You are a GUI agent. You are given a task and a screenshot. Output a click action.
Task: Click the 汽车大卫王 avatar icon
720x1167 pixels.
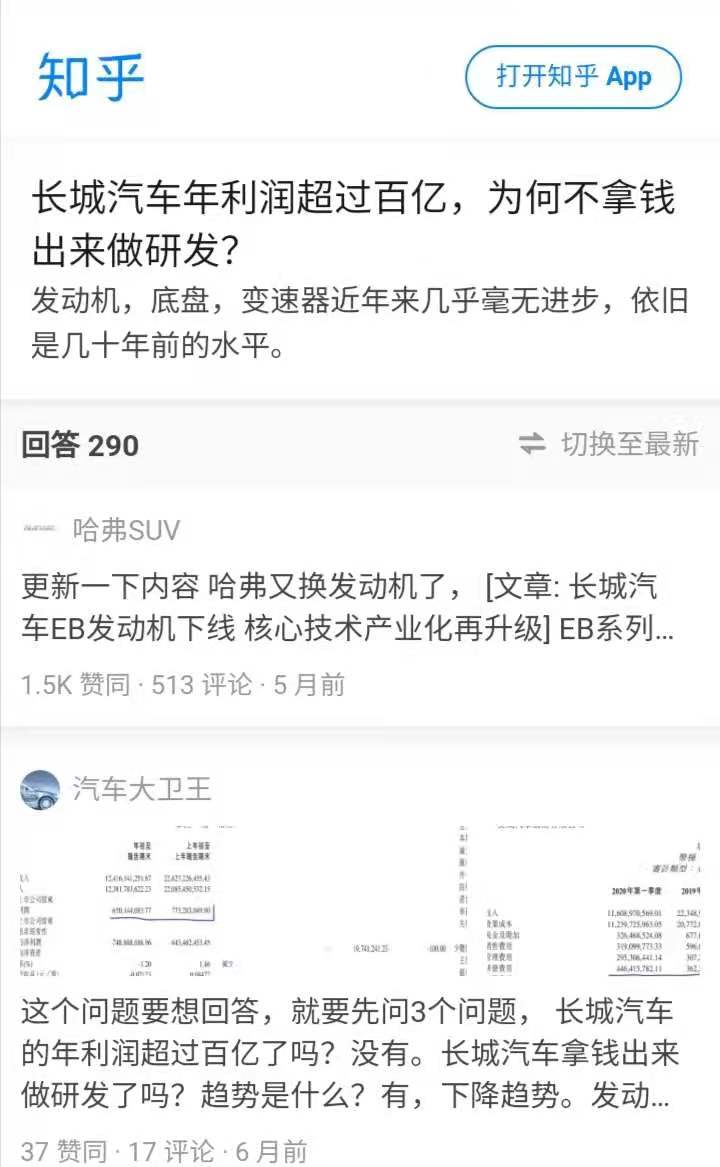pyautogui.click(x=40, y=790)
